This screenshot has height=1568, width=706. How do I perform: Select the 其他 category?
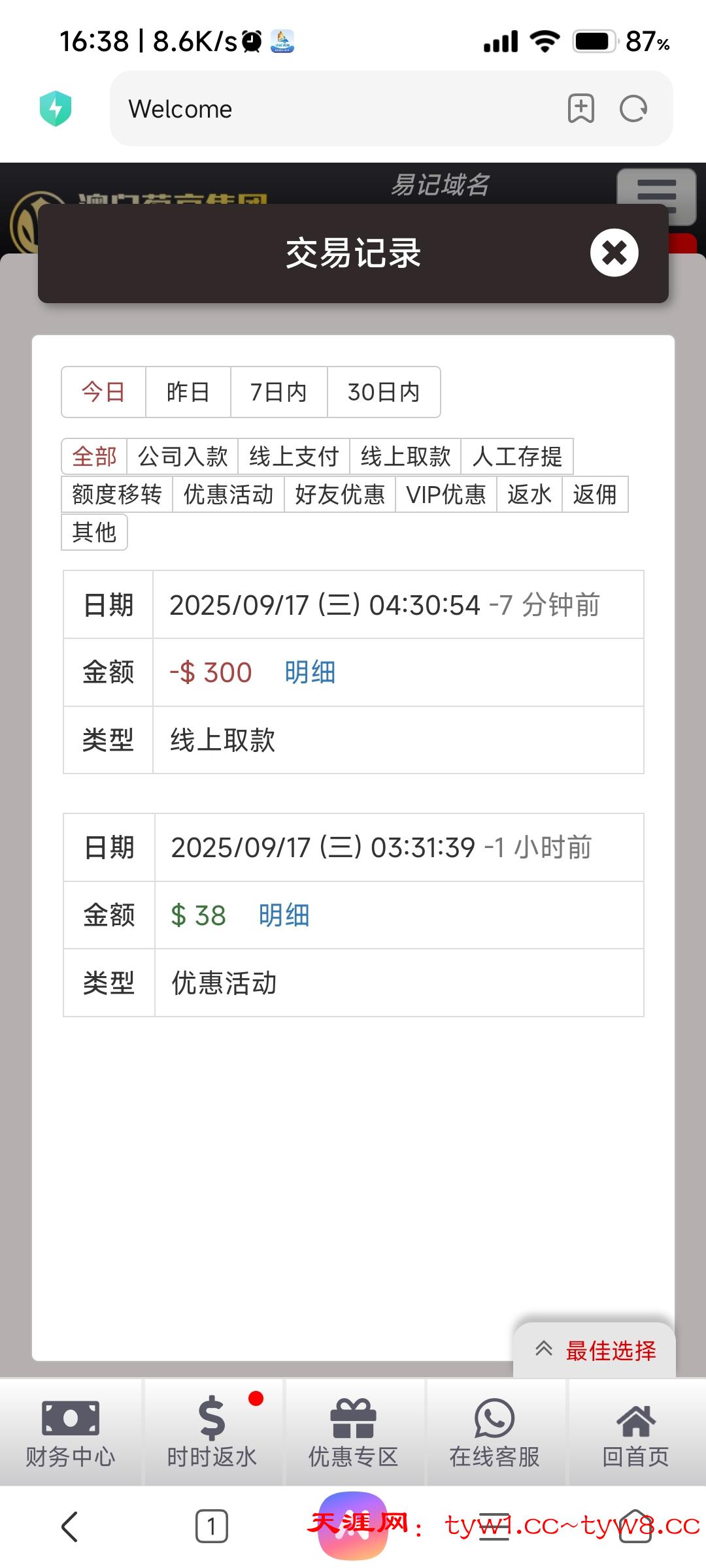pyautogui.click(x=94, y=532)
